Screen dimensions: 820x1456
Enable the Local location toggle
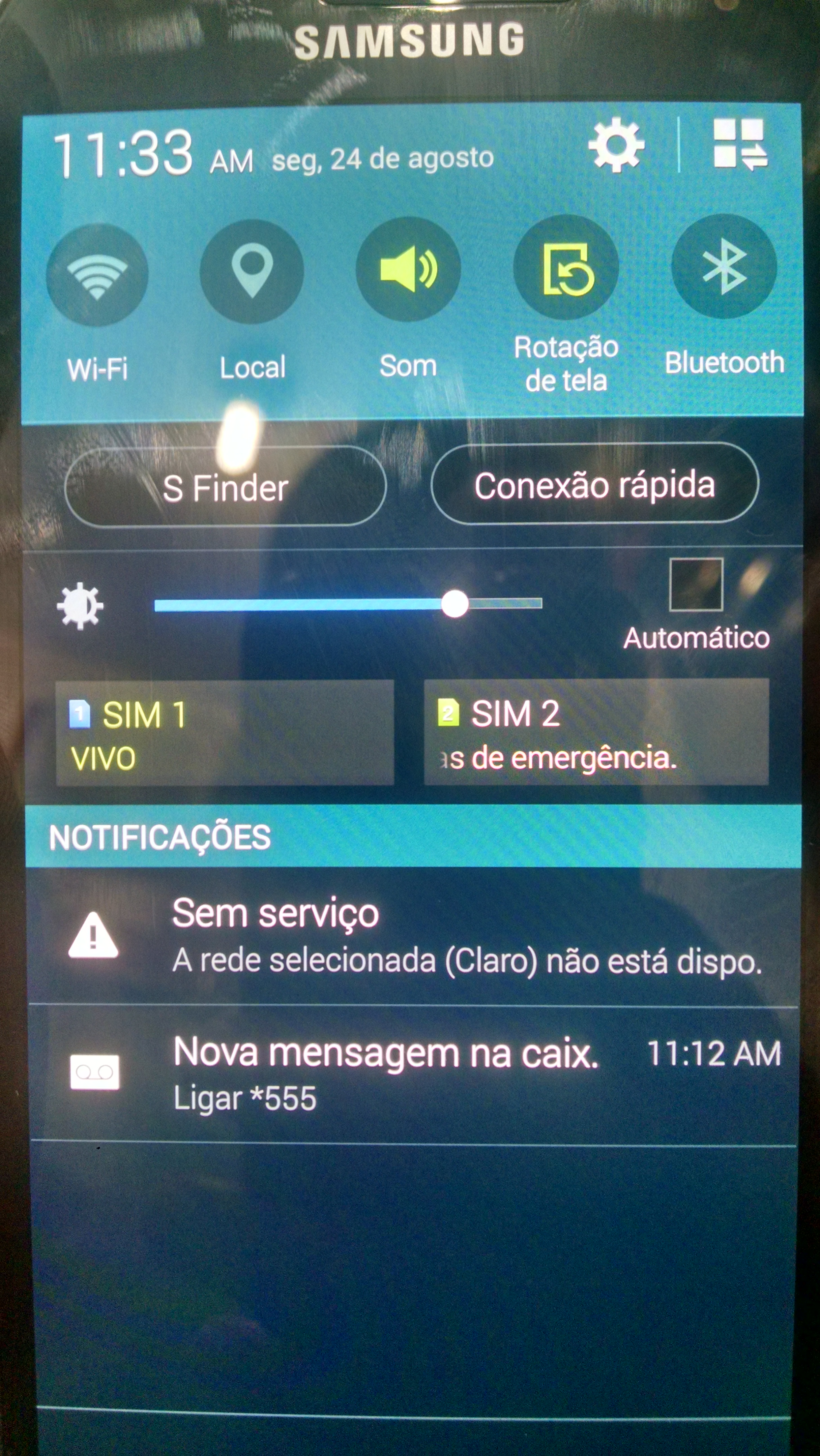point(252,272)
